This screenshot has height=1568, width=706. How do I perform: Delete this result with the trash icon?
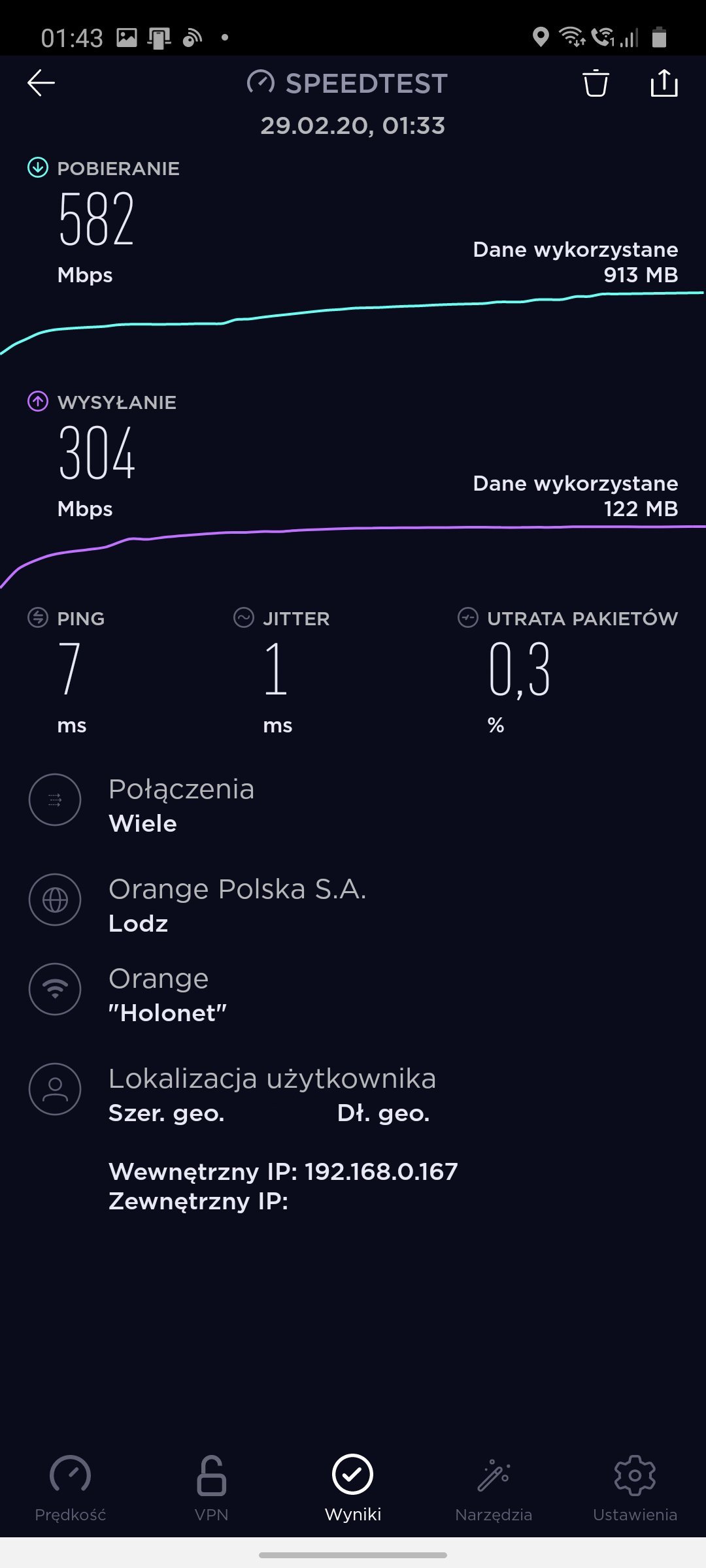(x=596, y=83)
